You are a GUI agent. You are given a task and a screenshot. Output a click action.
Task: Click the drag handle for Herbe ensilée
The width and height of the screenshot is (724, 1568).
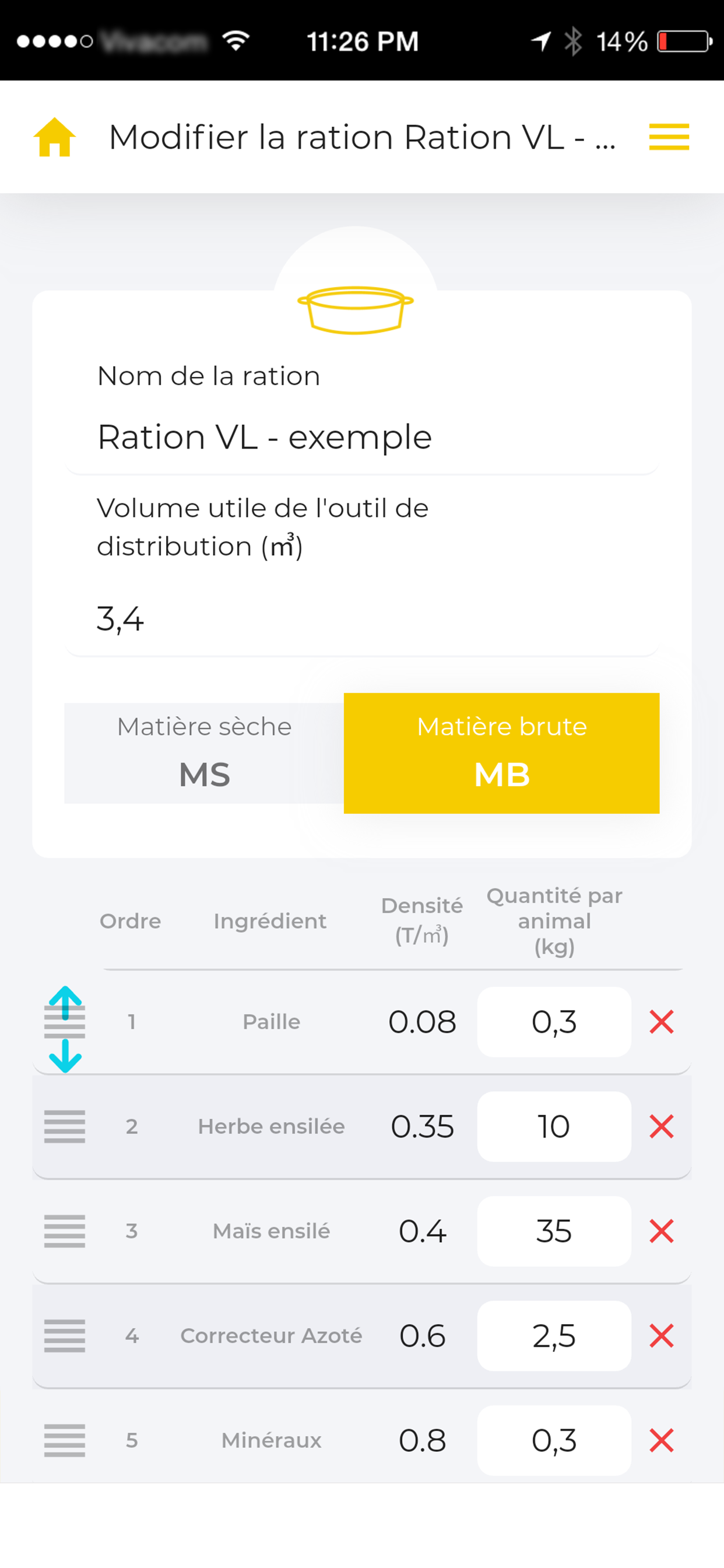pyautogui.click(x=65, y=1126)
